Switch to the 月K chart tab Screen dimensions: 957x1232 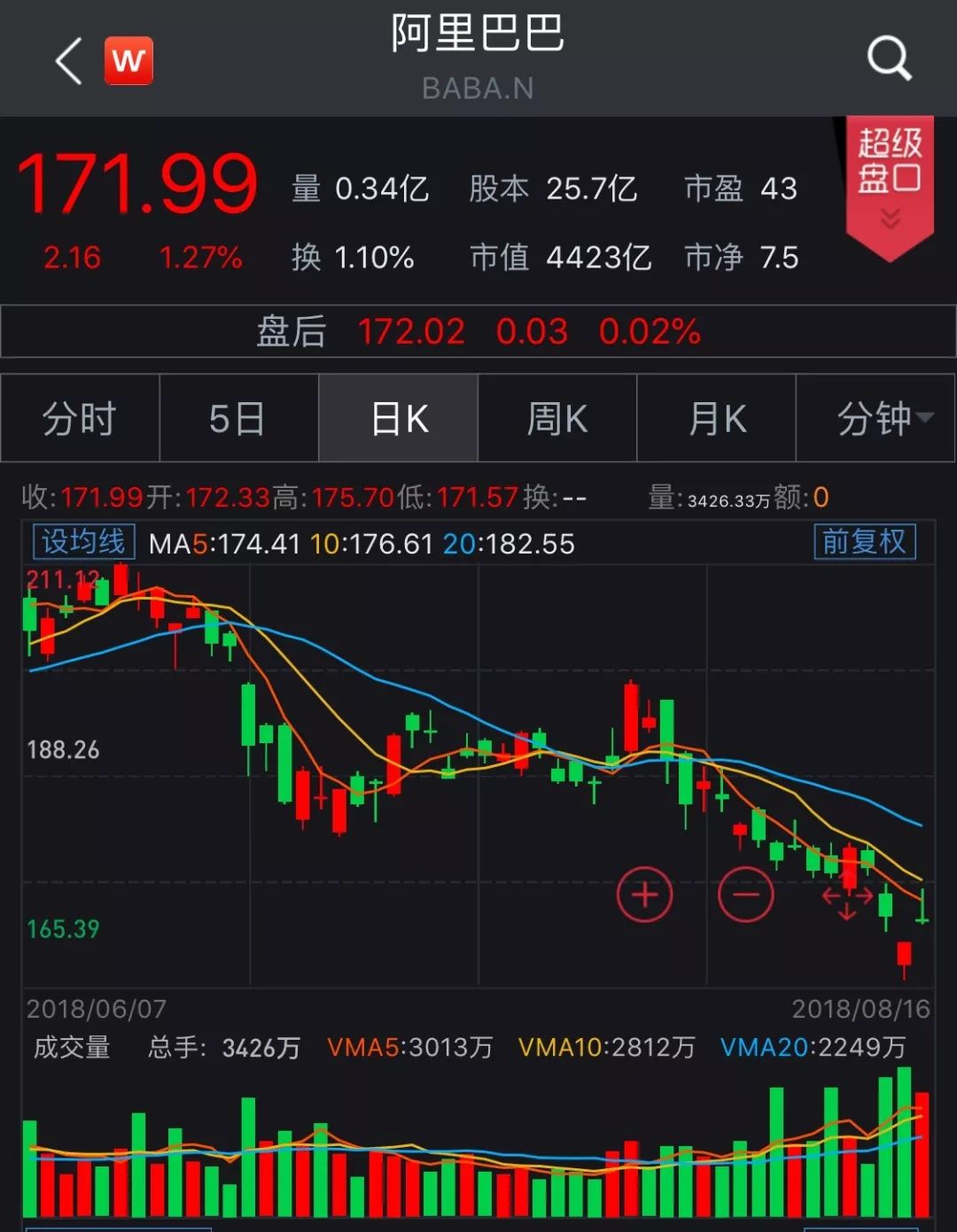[x=716, y=418]
